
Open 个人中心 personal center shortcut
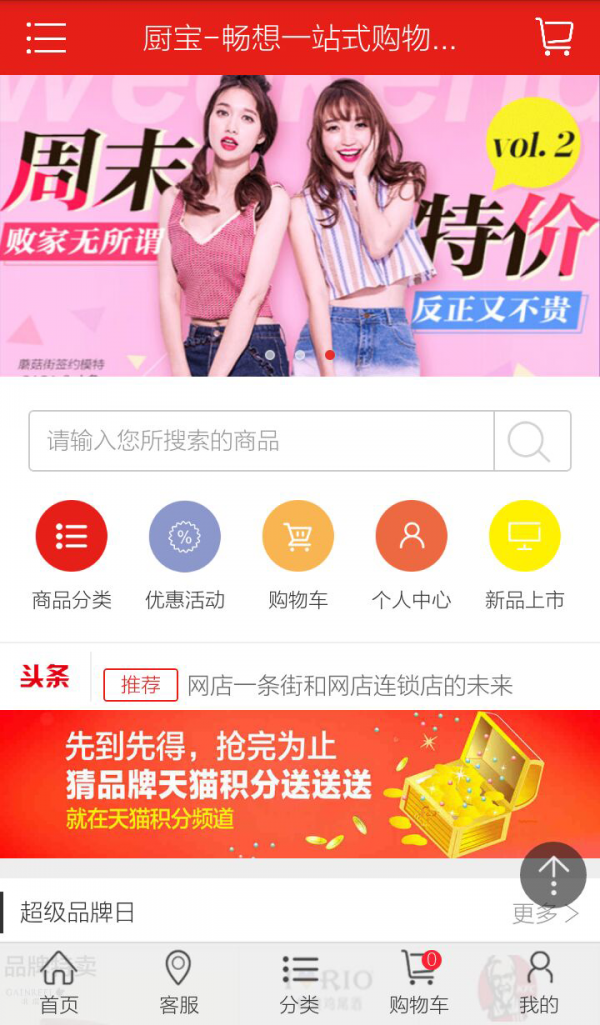pyautogui.click(x=411, y=537)
